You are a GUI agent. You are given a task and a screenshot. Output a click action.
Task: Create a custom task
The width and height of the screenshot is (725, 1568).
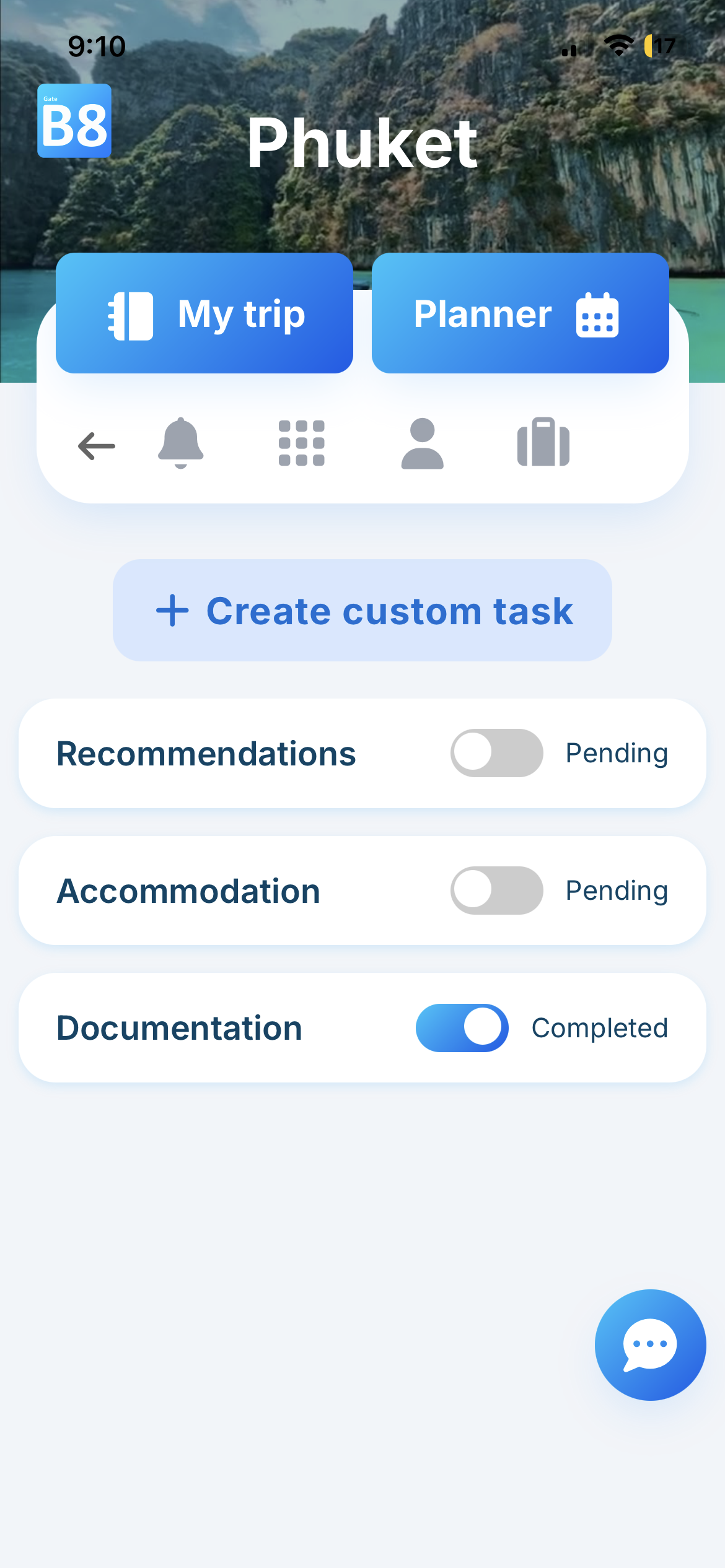pos(362,611)
